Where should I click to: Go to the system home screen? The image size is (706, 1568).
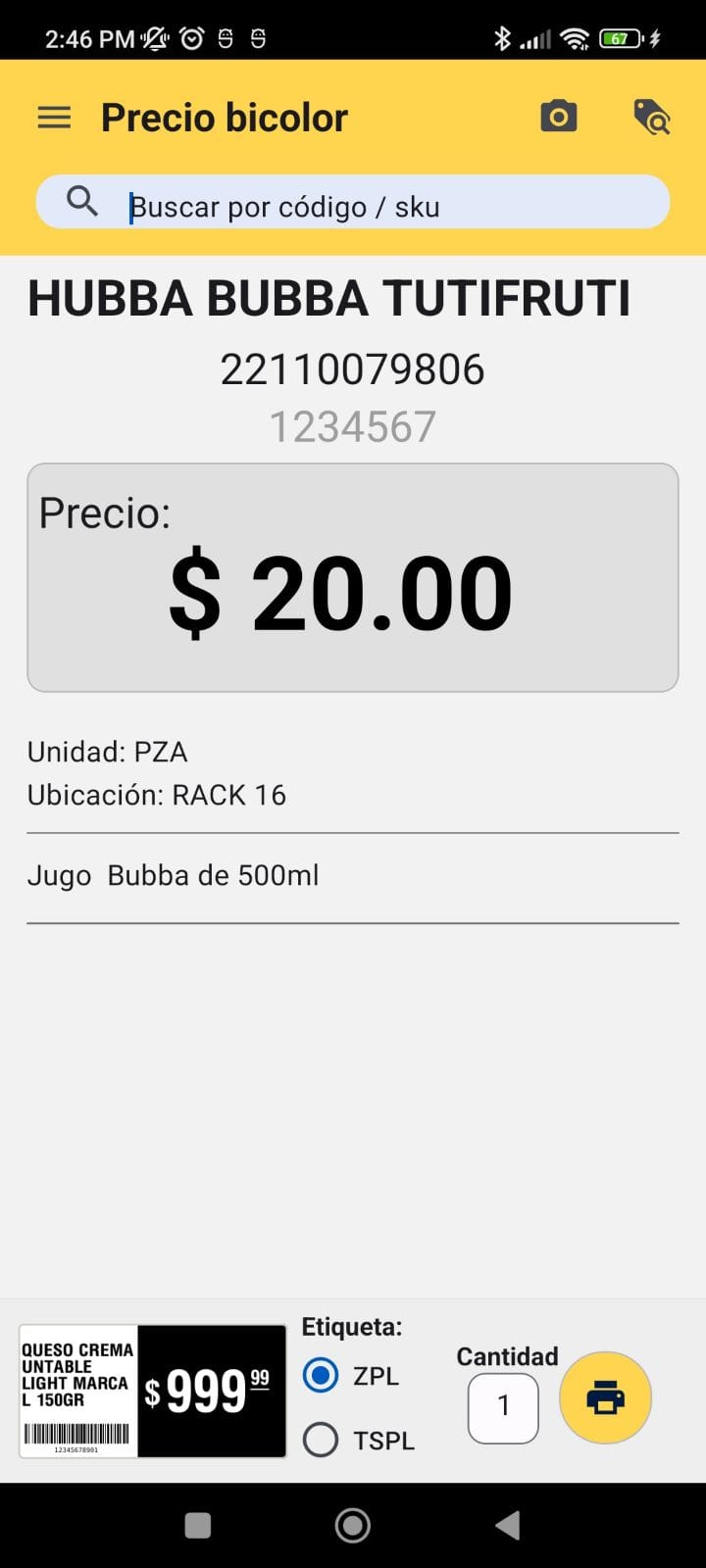click(x=353, y=1525)
